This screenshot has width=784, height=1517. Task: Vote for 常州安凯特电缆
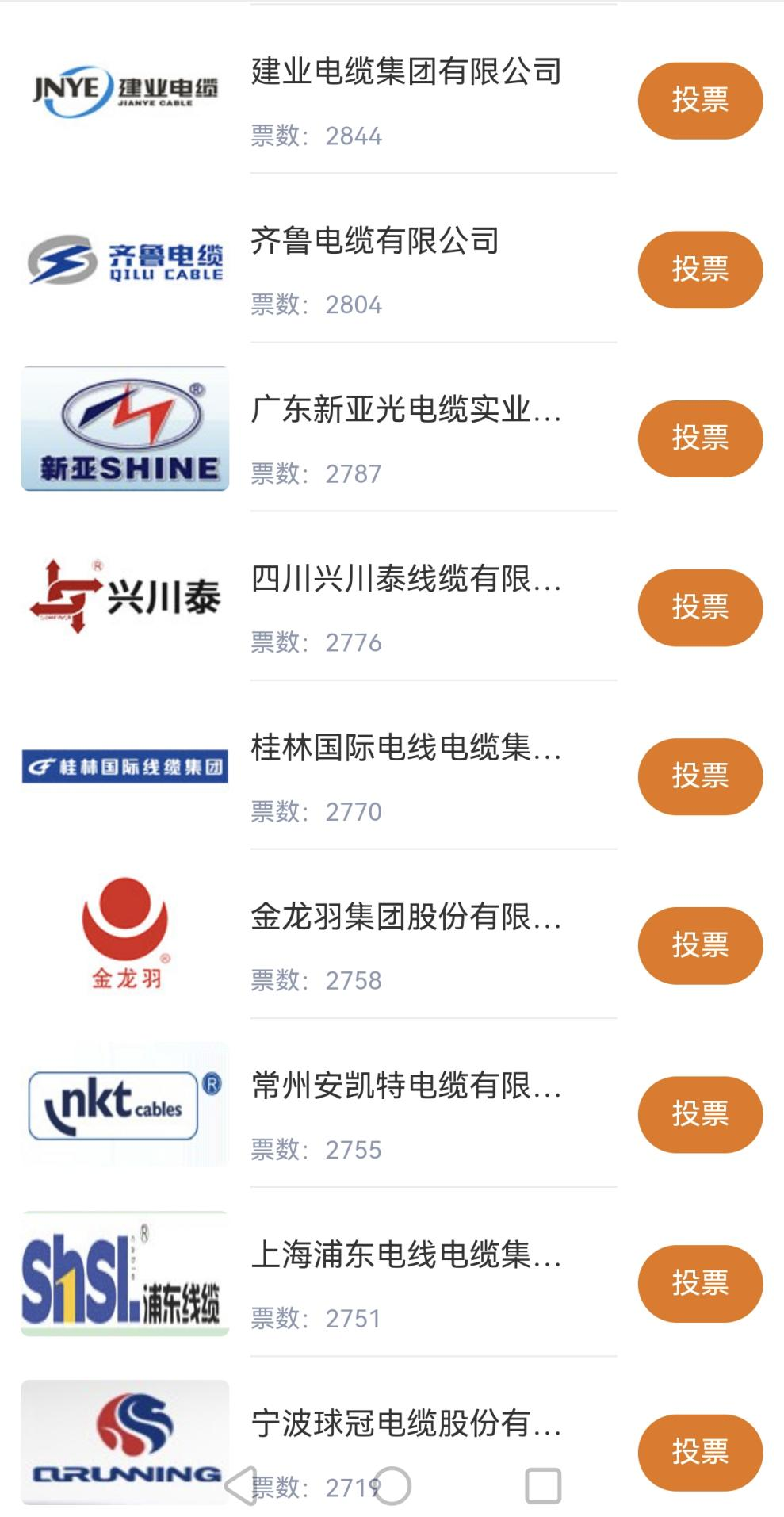click(699, 1114)
